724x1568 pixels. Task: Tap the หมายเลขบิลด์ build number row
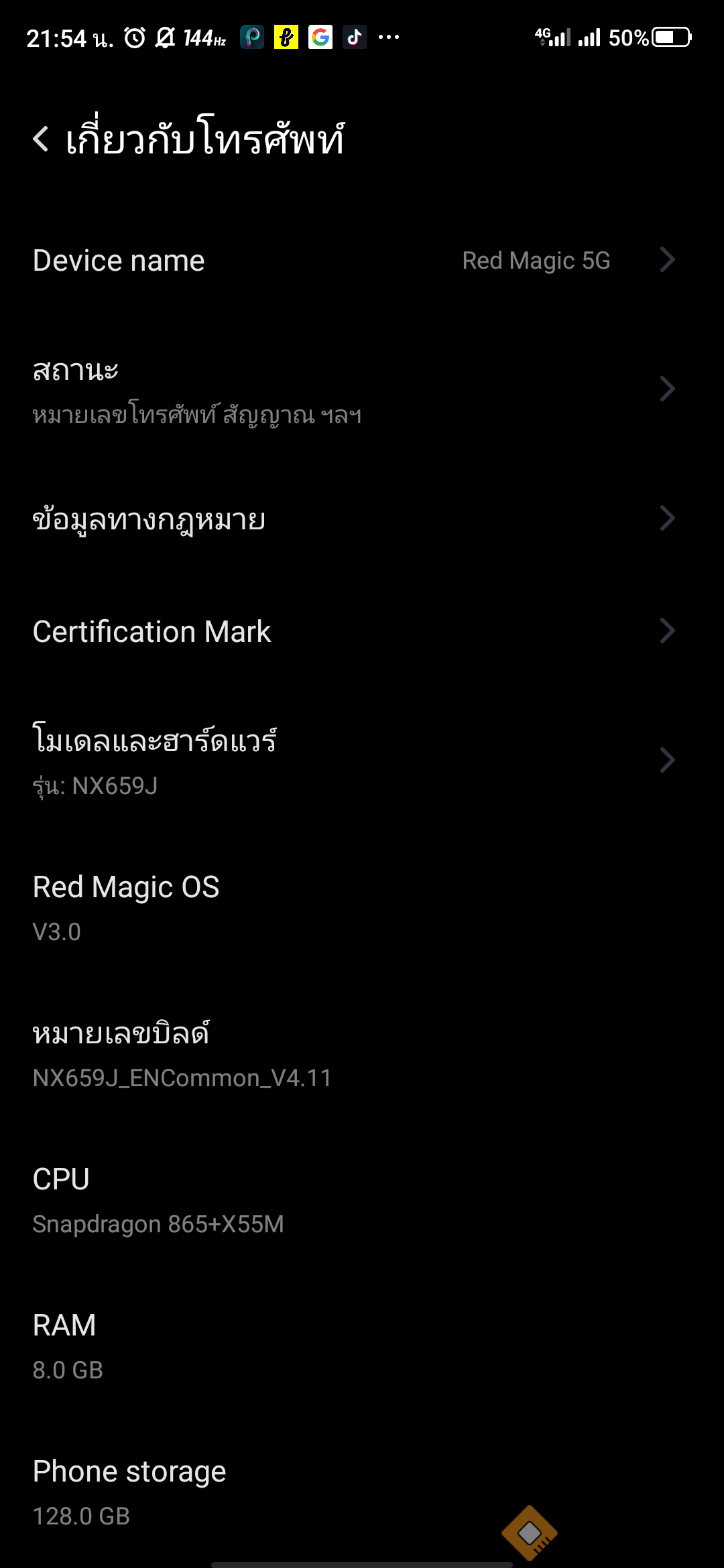[x=362, y=1054]
